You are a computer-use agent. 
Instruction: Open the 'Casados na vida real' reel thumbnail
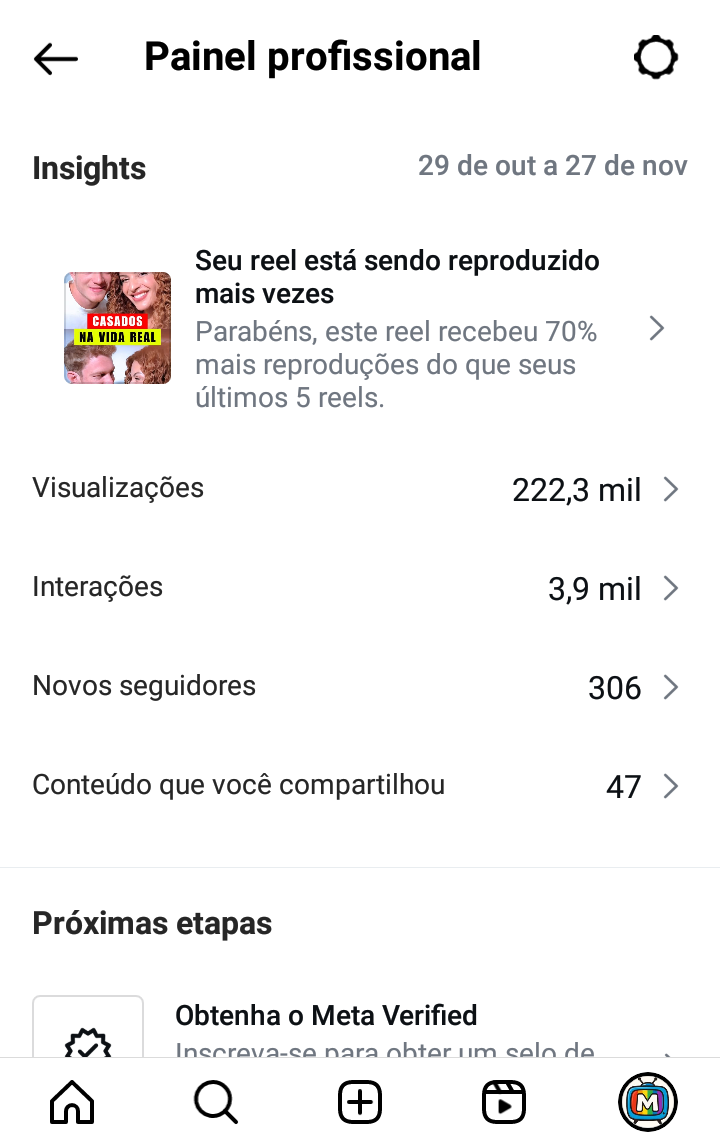pyautogui.click(x=117, y=327)
